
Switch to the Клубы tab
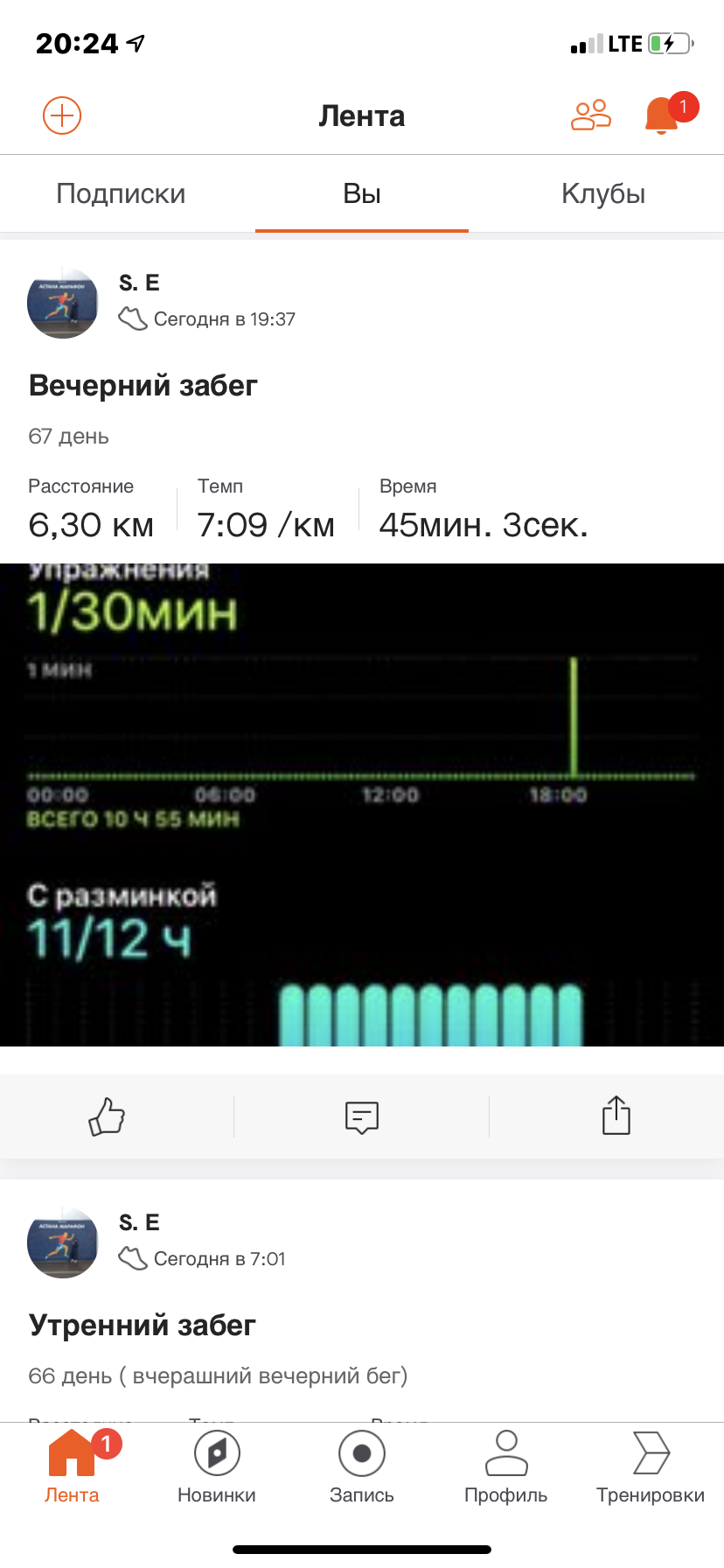pyautogui.click(x=603, y=193)
